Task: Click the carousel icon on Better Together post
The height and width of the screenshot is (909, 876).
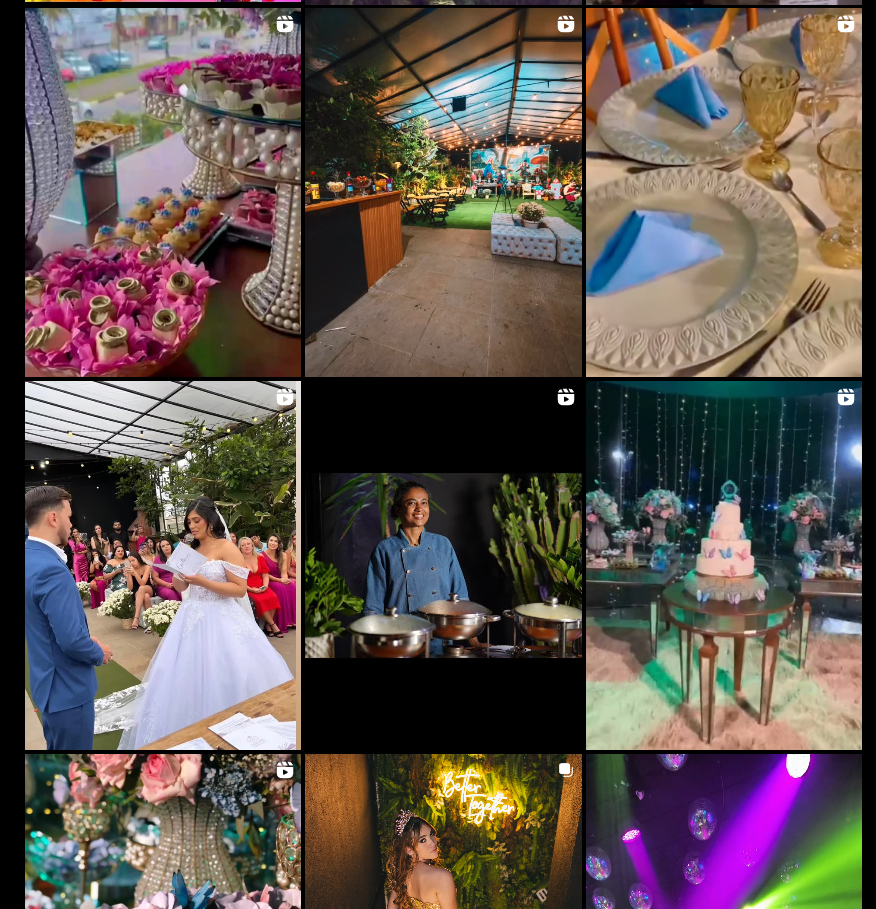Action: 565,769
